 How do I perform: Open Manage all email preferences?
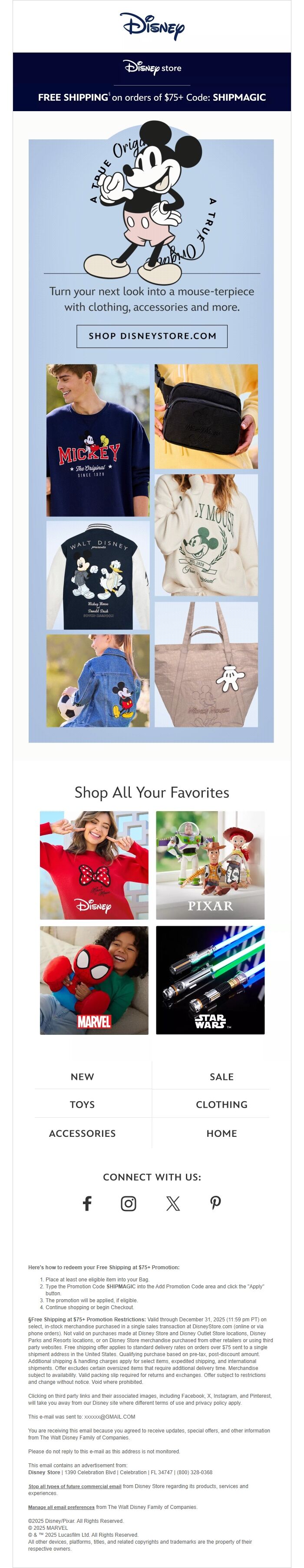pos(62,1507)
